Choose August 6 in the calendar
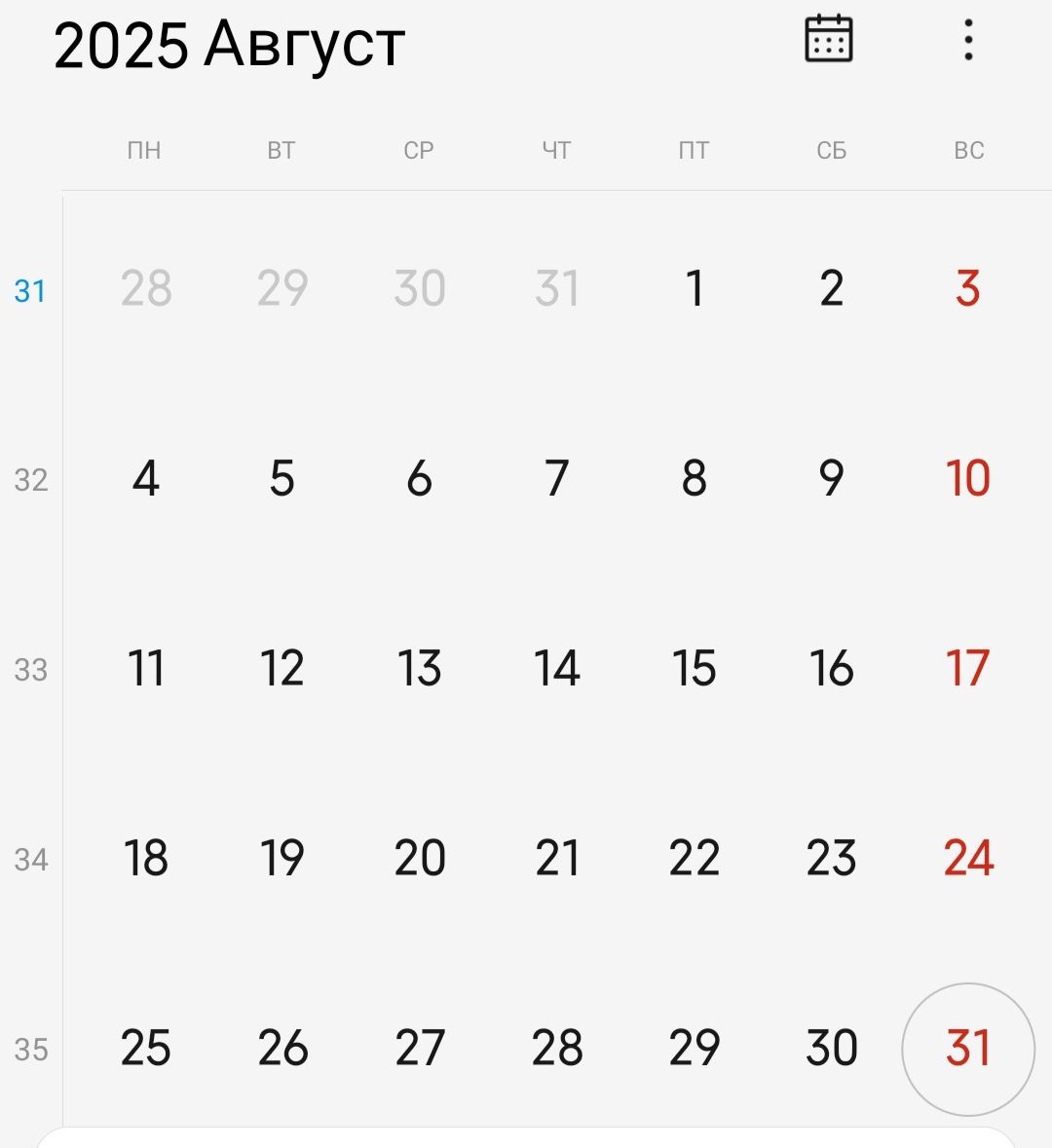This screenshot has width=1052, height=1148. coord(419,478)
